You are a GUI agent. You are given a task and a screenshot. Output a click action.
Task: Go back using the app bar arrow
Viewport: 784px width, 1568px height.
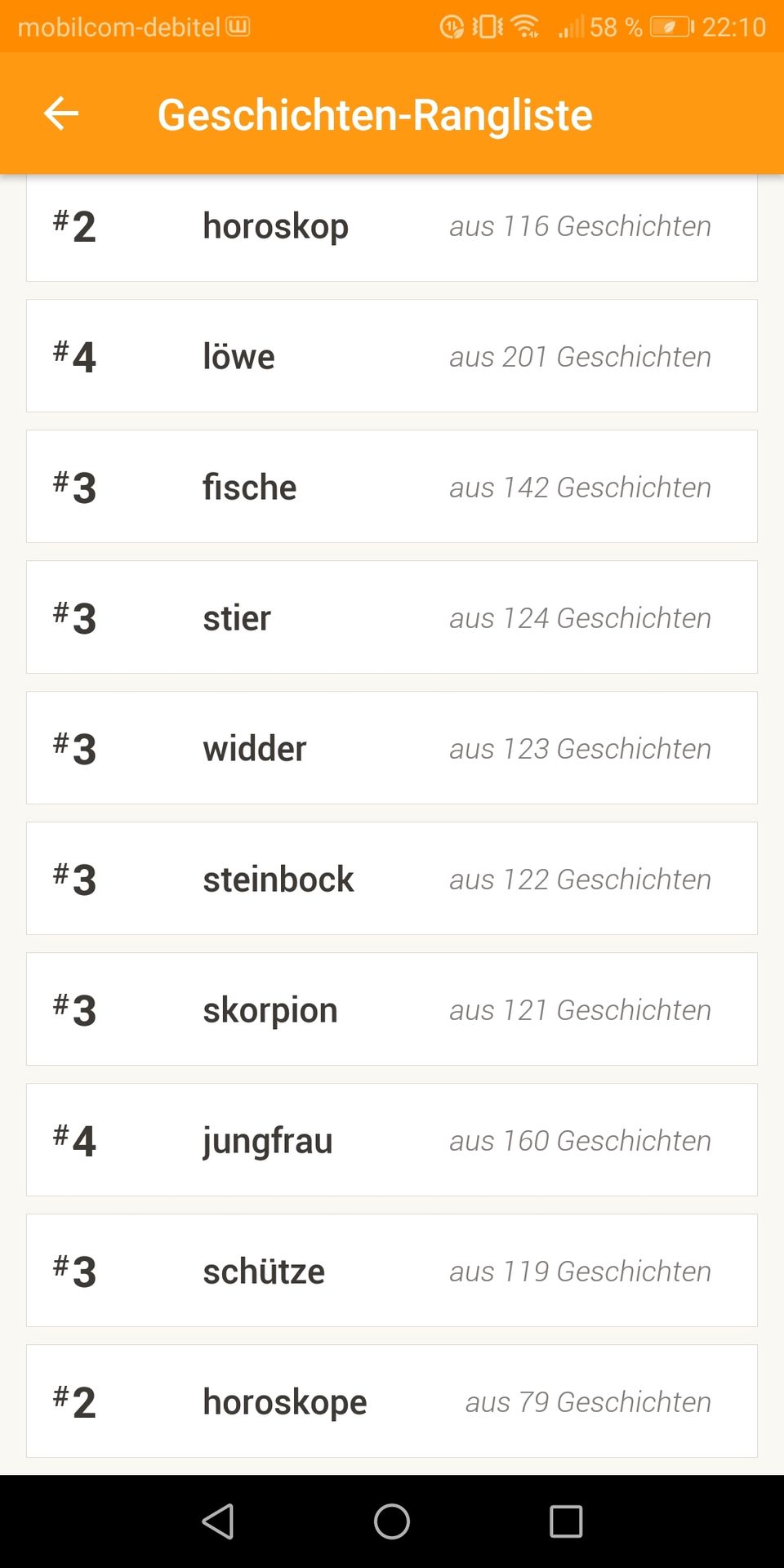(x=61, y=114)
